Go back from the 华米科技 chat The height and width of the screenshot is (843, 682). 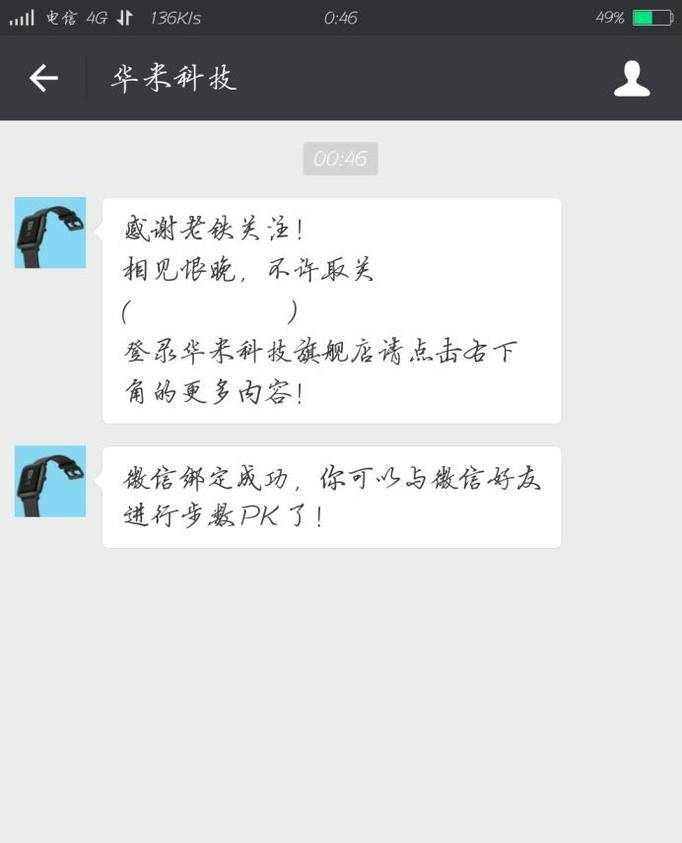(x=44, y=78)
